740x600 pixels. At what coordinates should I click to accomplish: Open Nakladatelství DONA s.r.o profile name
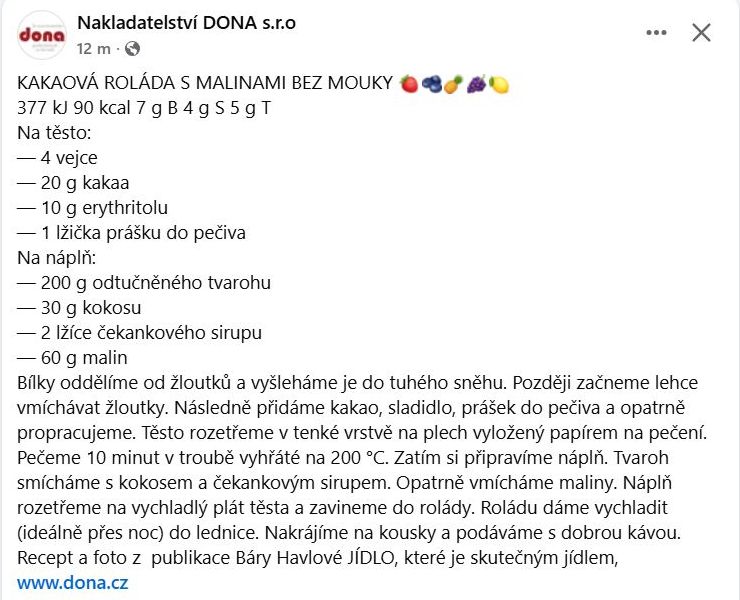pyautogui.click(x=186, y=23)
